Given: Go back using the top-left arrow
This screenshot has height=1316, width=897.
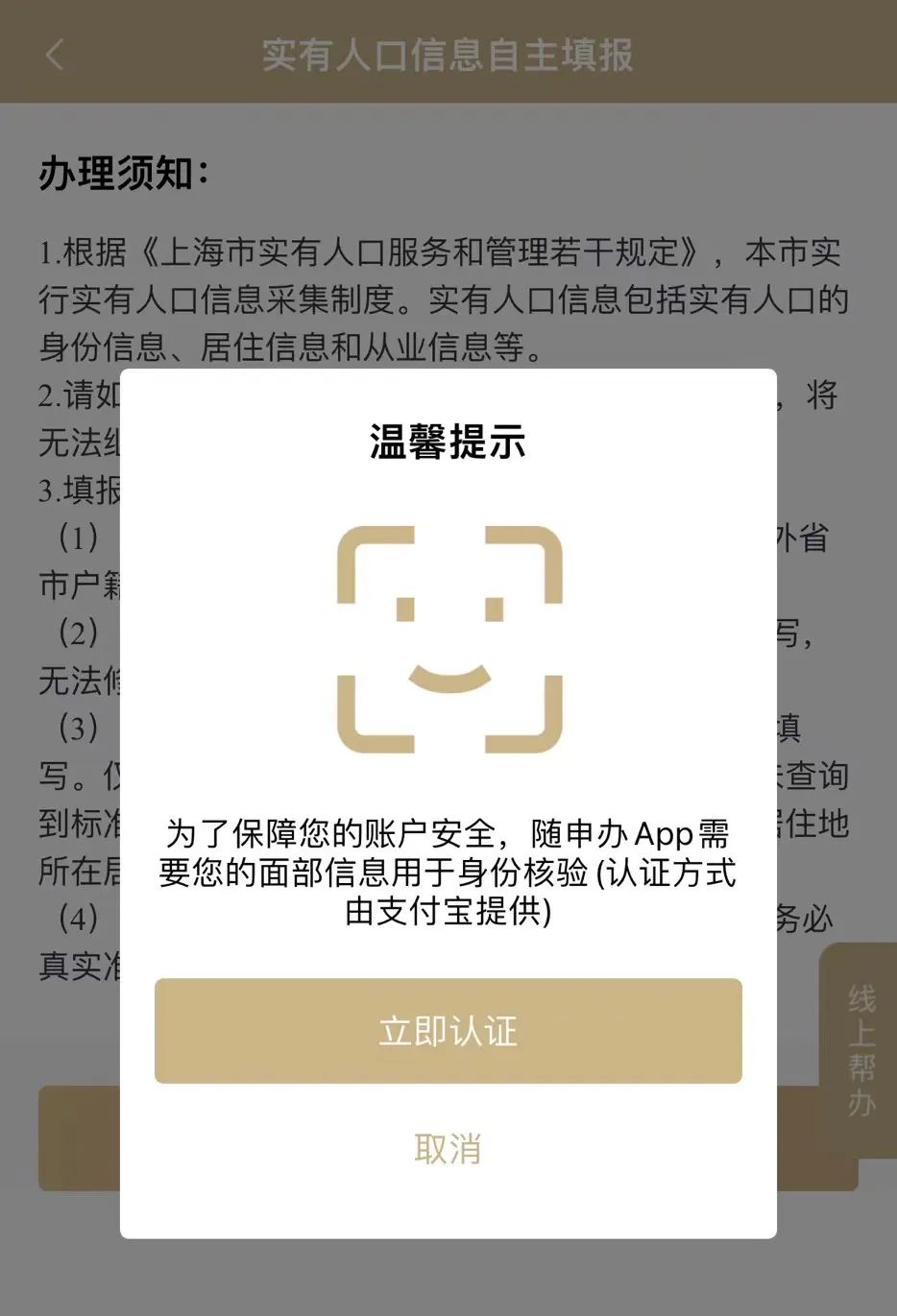Looking at the screenshot, I should click(55, 55).
